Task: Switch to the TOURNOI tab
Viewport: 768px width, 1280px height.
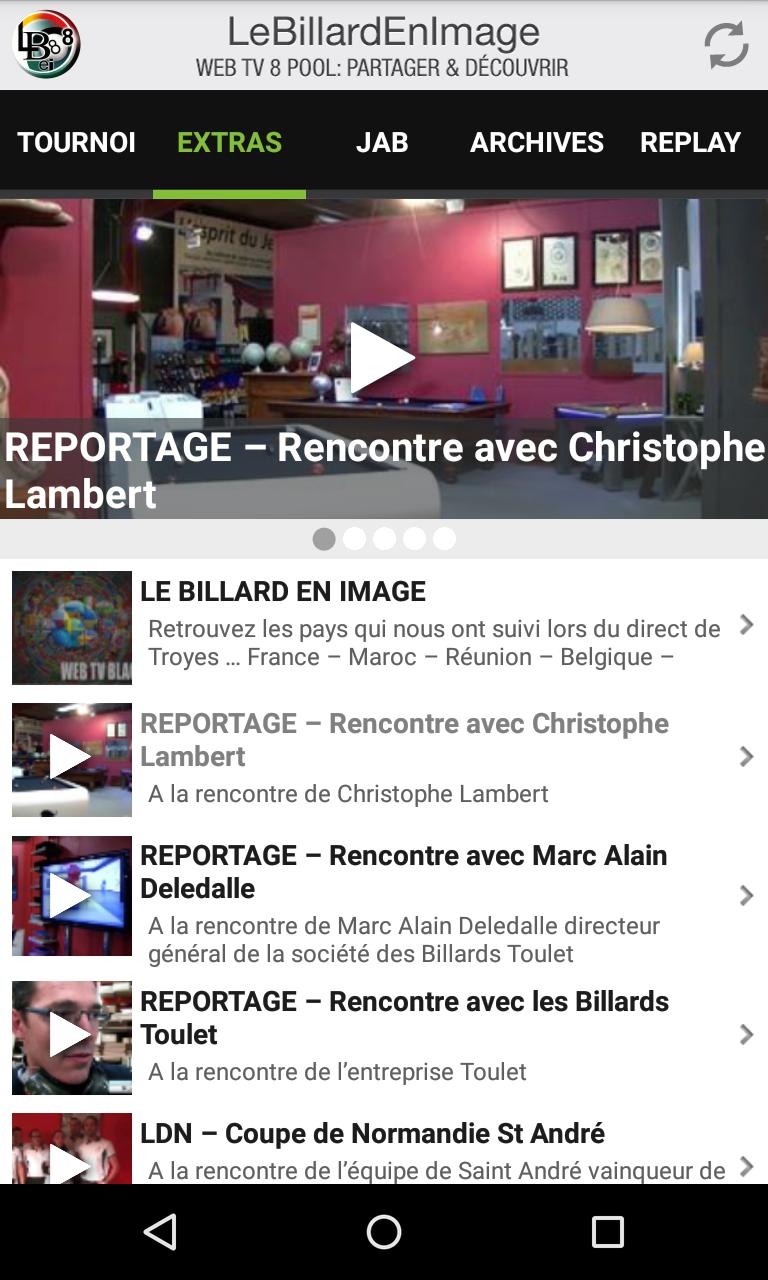Action: (x=76, y=143)
